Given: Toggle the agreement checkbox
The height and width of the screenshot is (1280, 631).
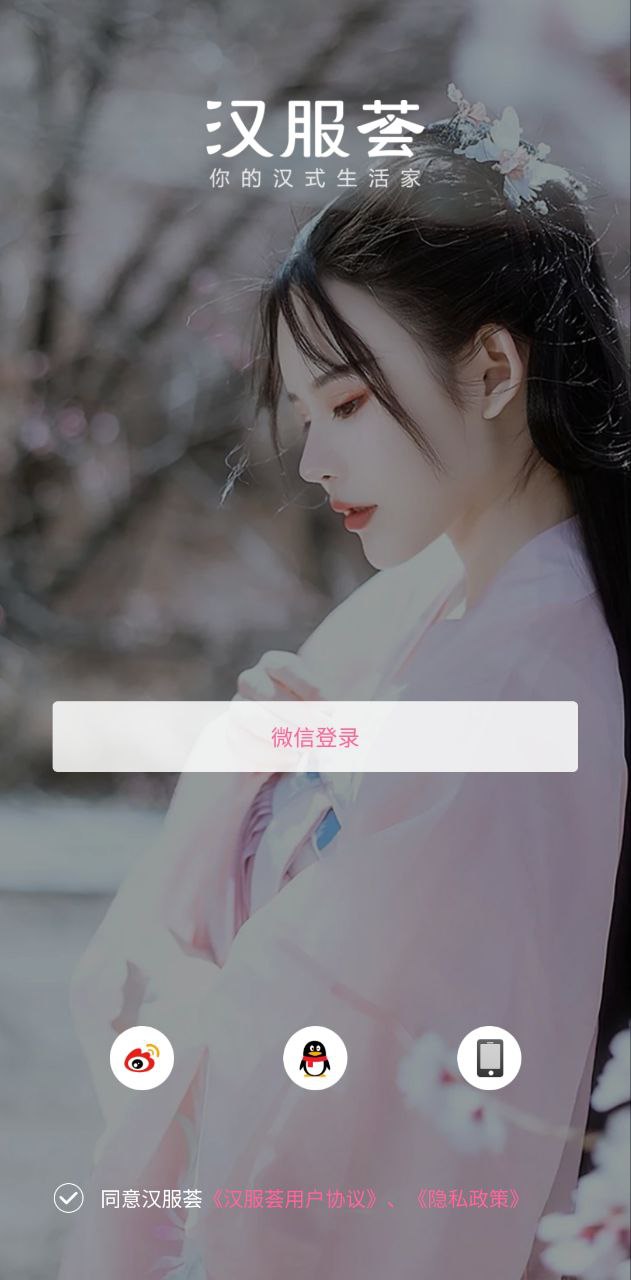Looking at the screenshot, I should click(68, 1198).
